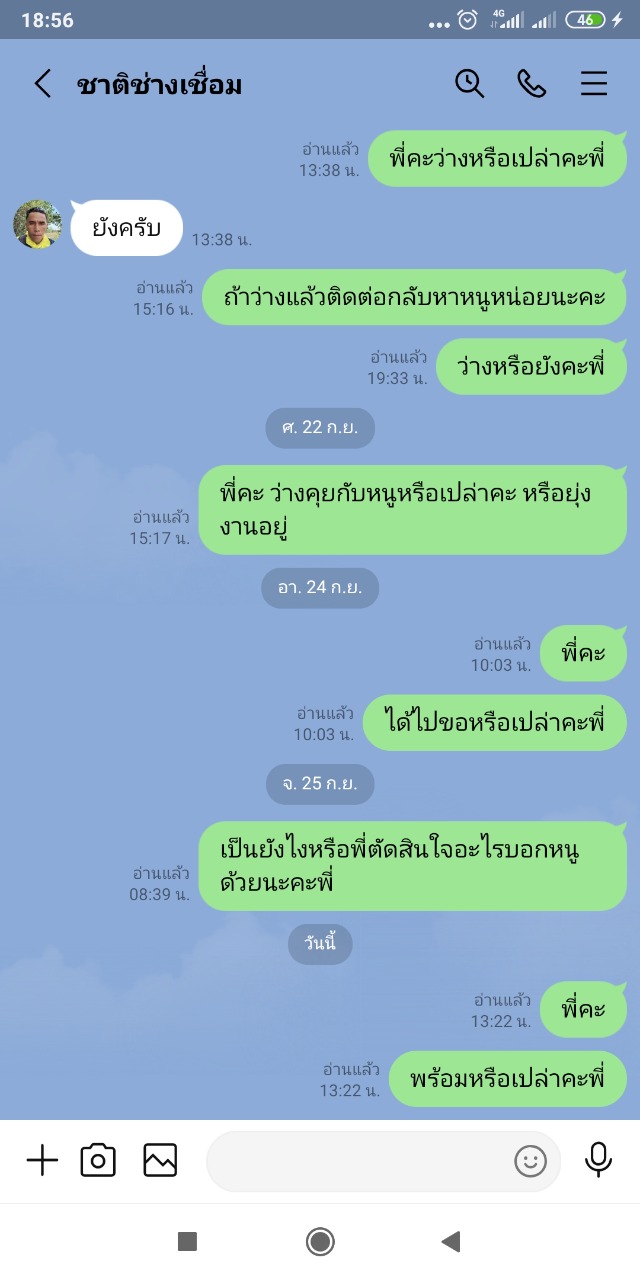This screenshot has height=1280, width=640.
Task: Open the emoji and sticker picker
Action: tap(530, 1161)
